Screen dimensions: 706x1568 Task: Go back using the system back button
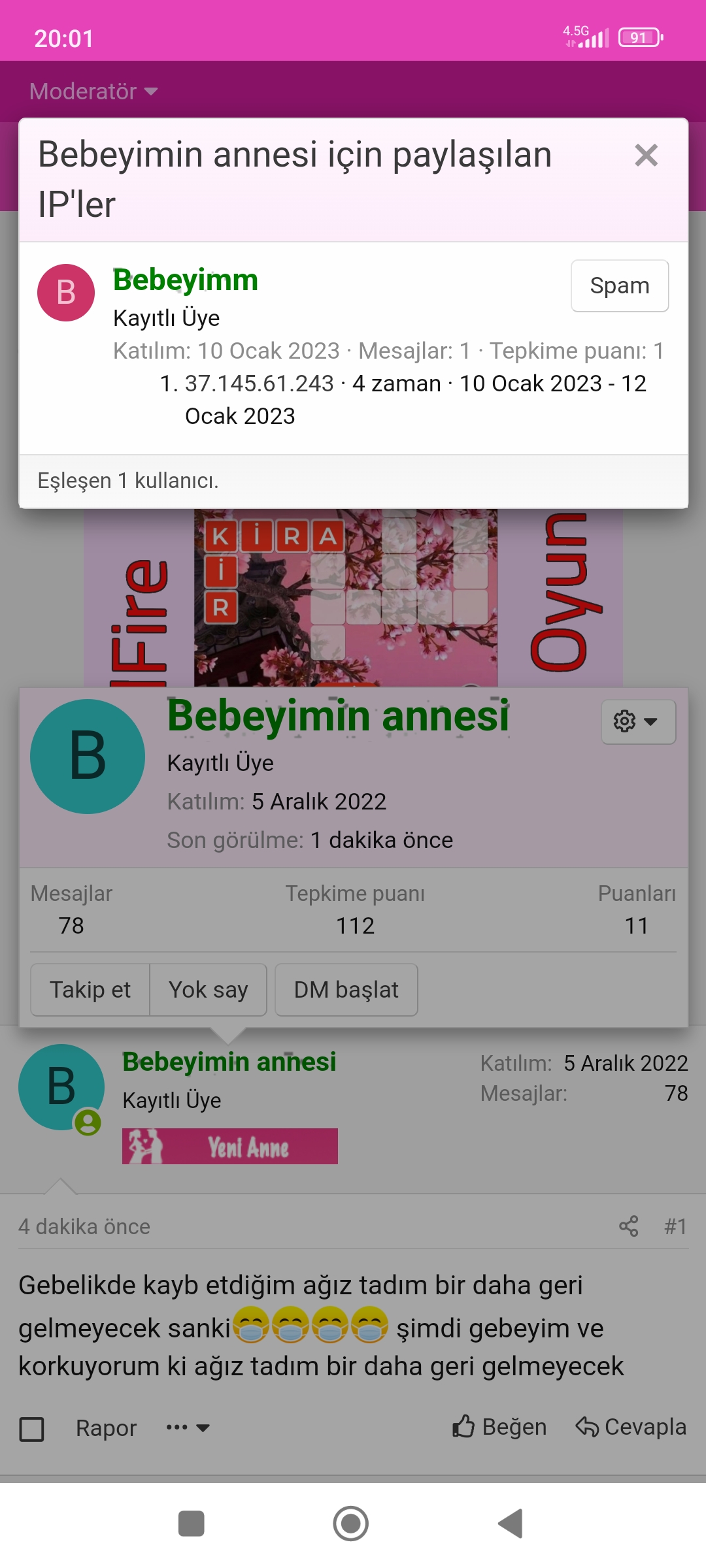pos(511,1524)
